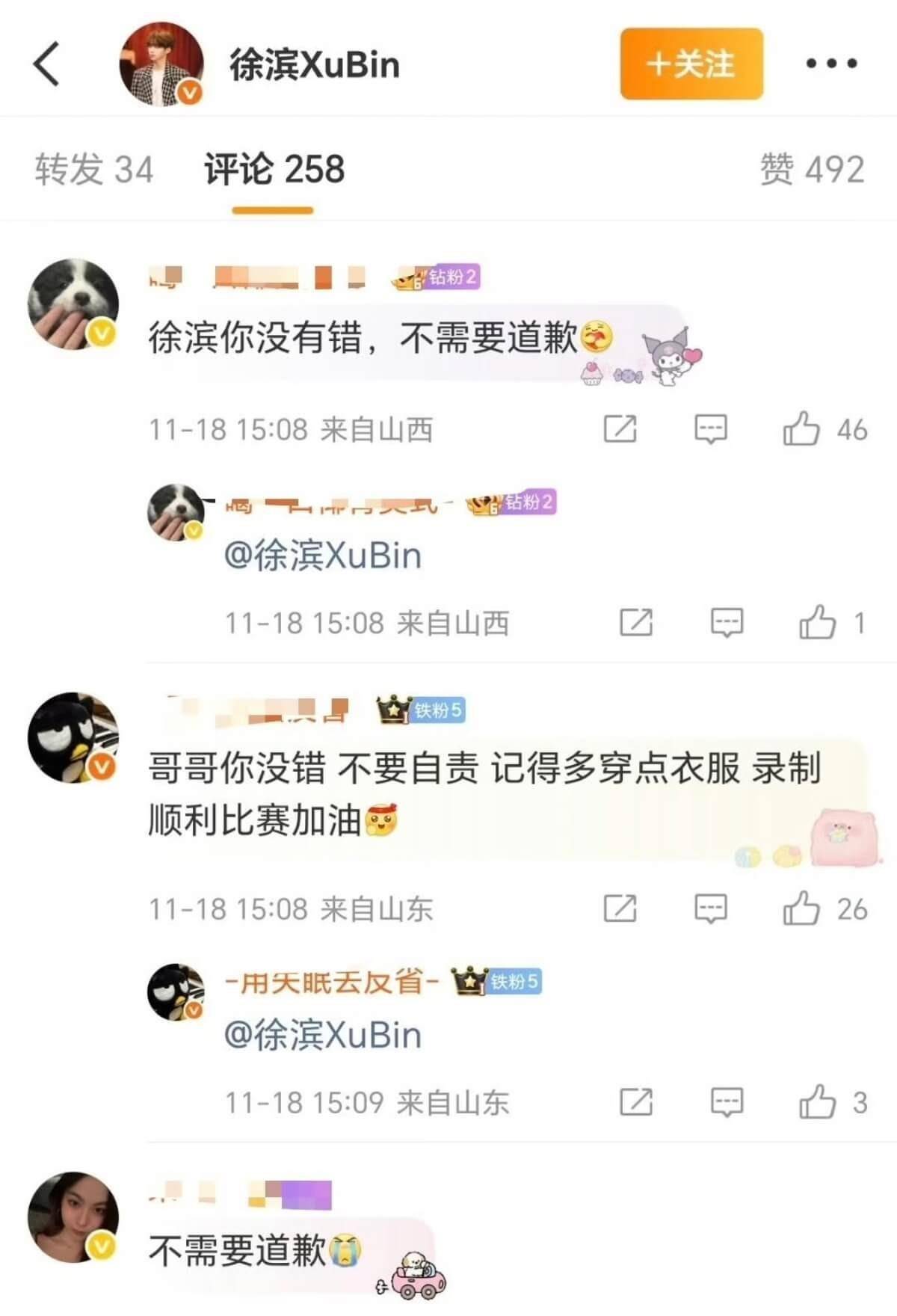The height and width of the screenshot is (1316, 897).
Task: Open the penguin avatar of 哥哥你没错 commenter
Action: [x=73, y=737]
